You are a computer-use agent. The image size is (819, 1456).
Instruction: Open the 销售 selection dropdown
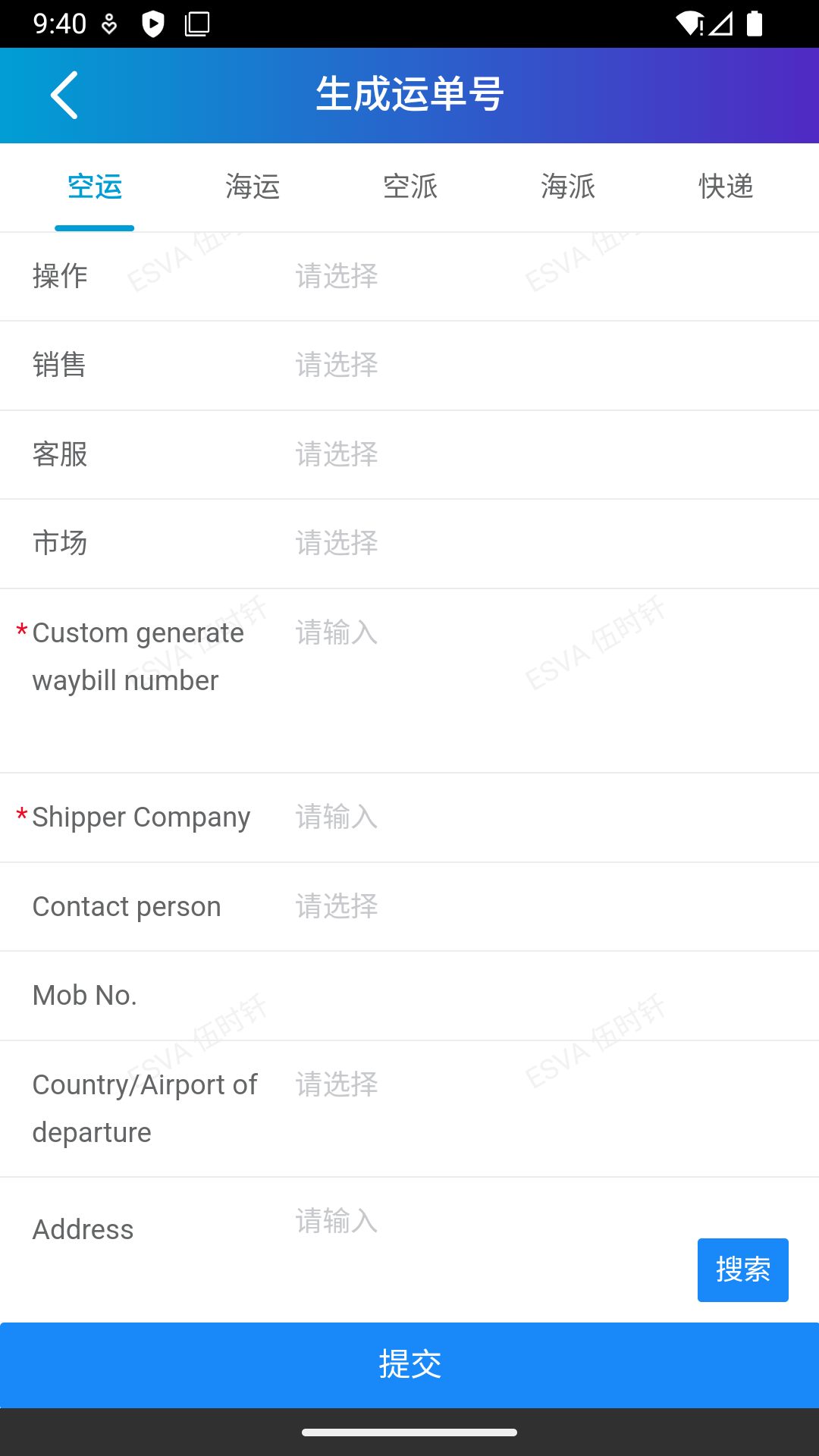pos(336,365)
